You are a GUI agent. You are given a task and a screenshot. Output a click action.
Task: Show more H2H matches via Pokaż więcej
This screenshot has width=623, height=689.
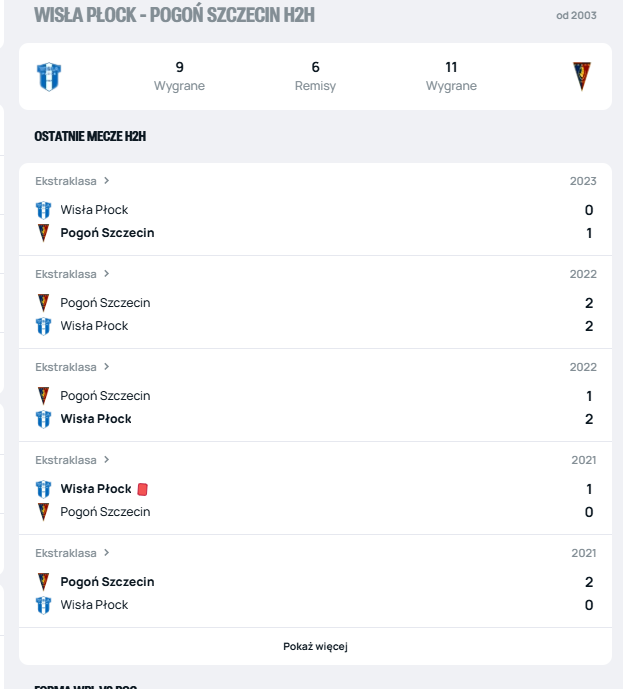point(315,646)
